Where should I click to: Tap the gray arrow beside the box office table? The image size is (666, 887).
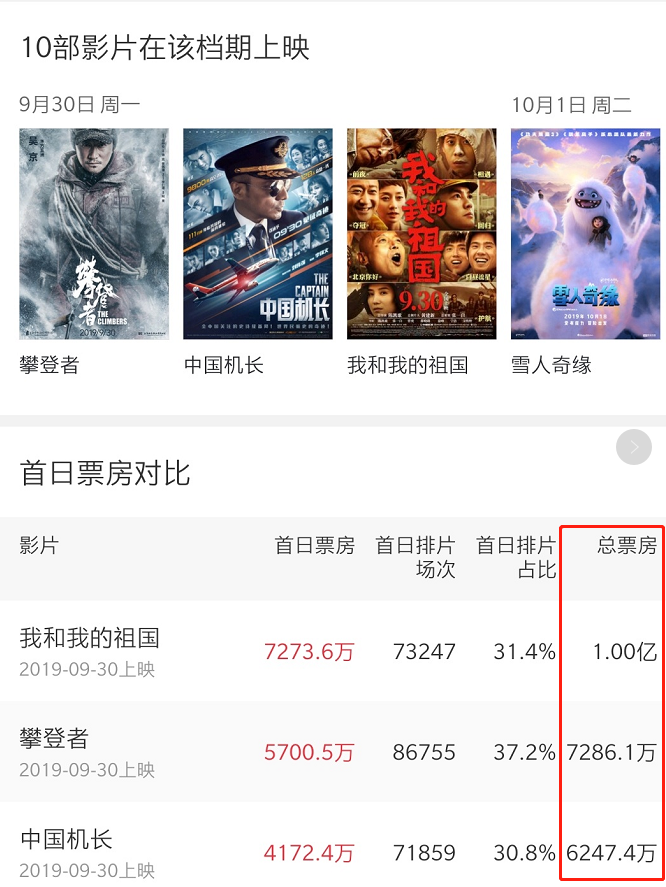[x=634, y=447]
